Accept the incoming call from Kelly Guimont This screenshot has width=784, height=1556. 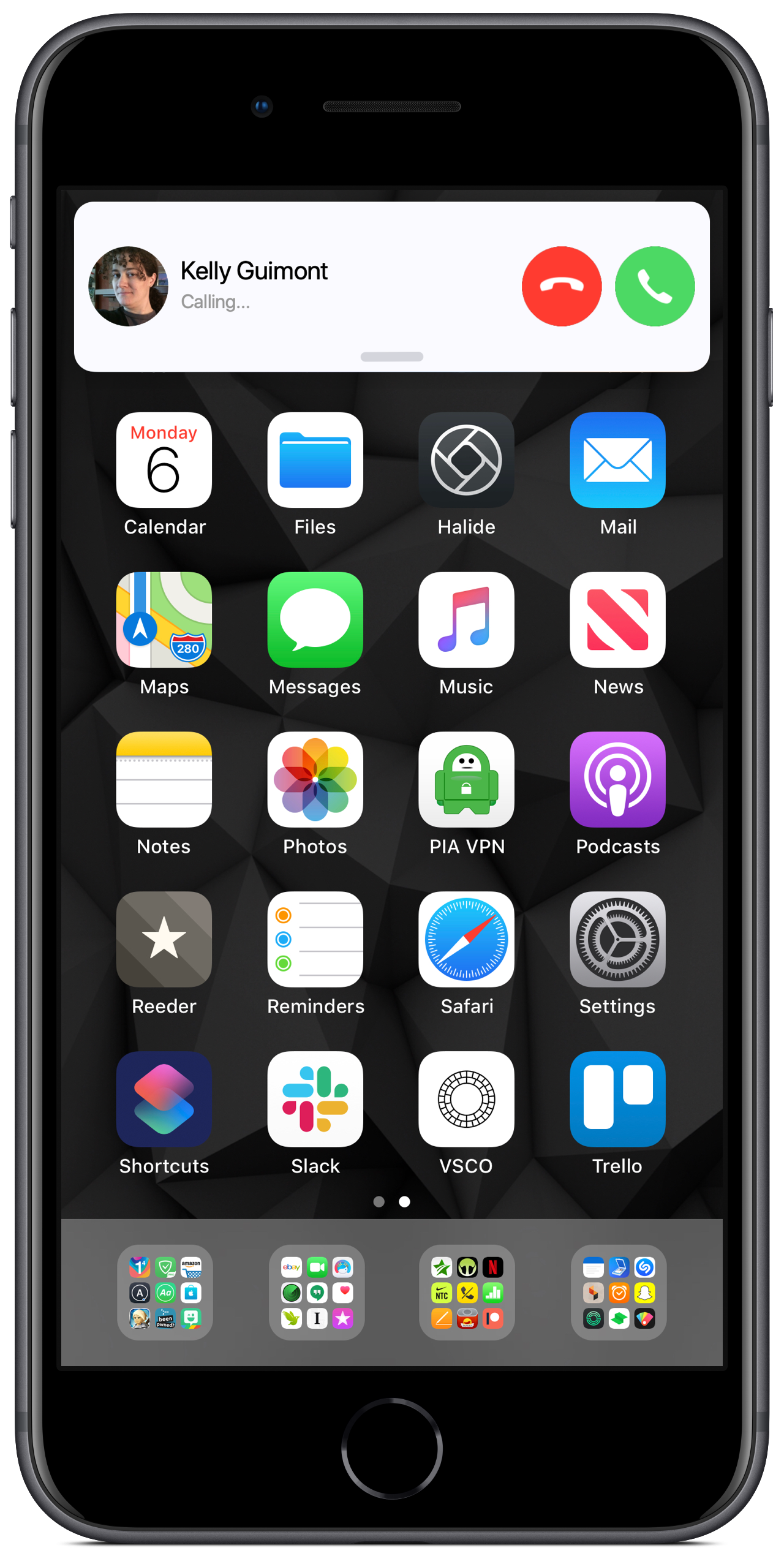point(654,286)
